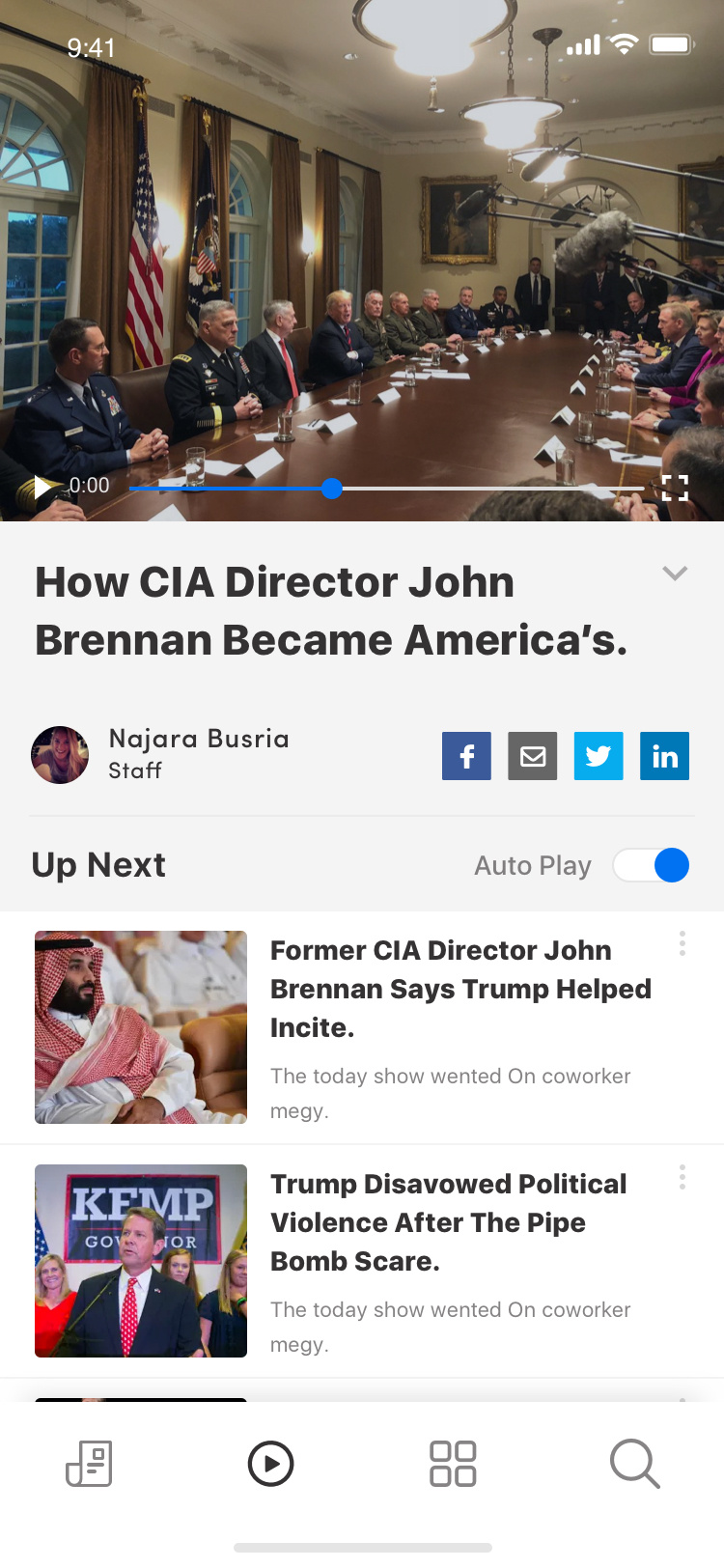Viewport: 724px width, 1568px height.
Task: Enter fullscreen video mode
Action: point(675,489)
